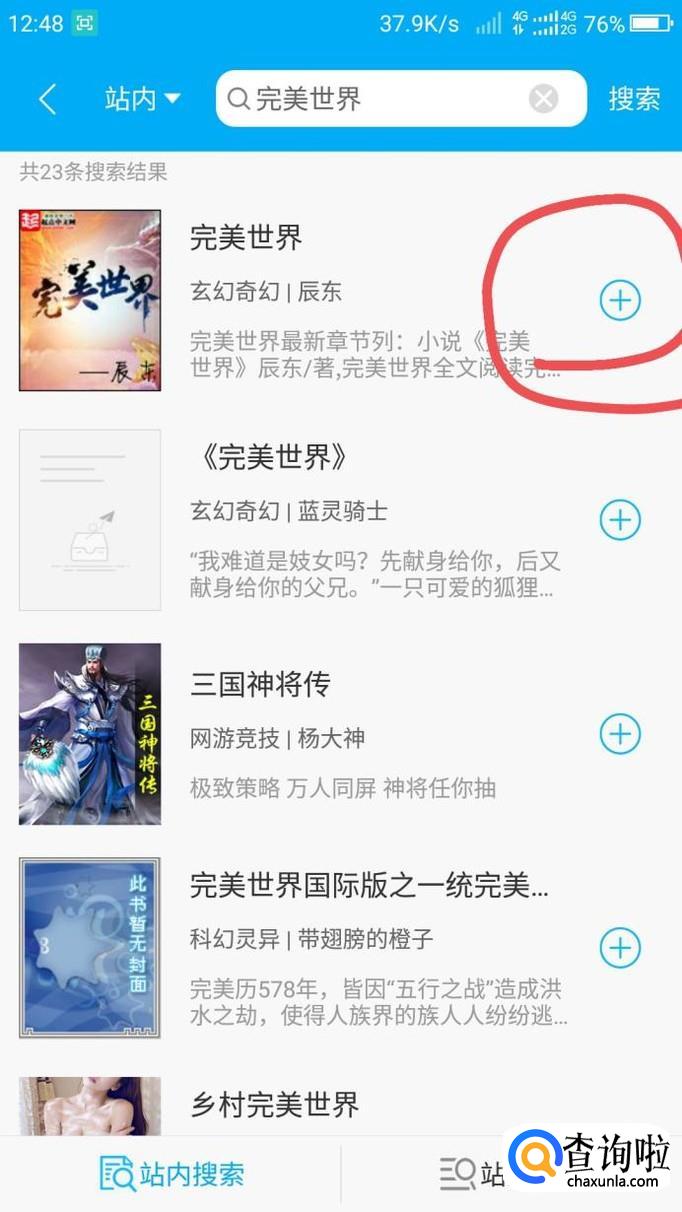Open the 站内 search scope dropdown
This screenshot has height=1212, width=682.
(142, 99)
